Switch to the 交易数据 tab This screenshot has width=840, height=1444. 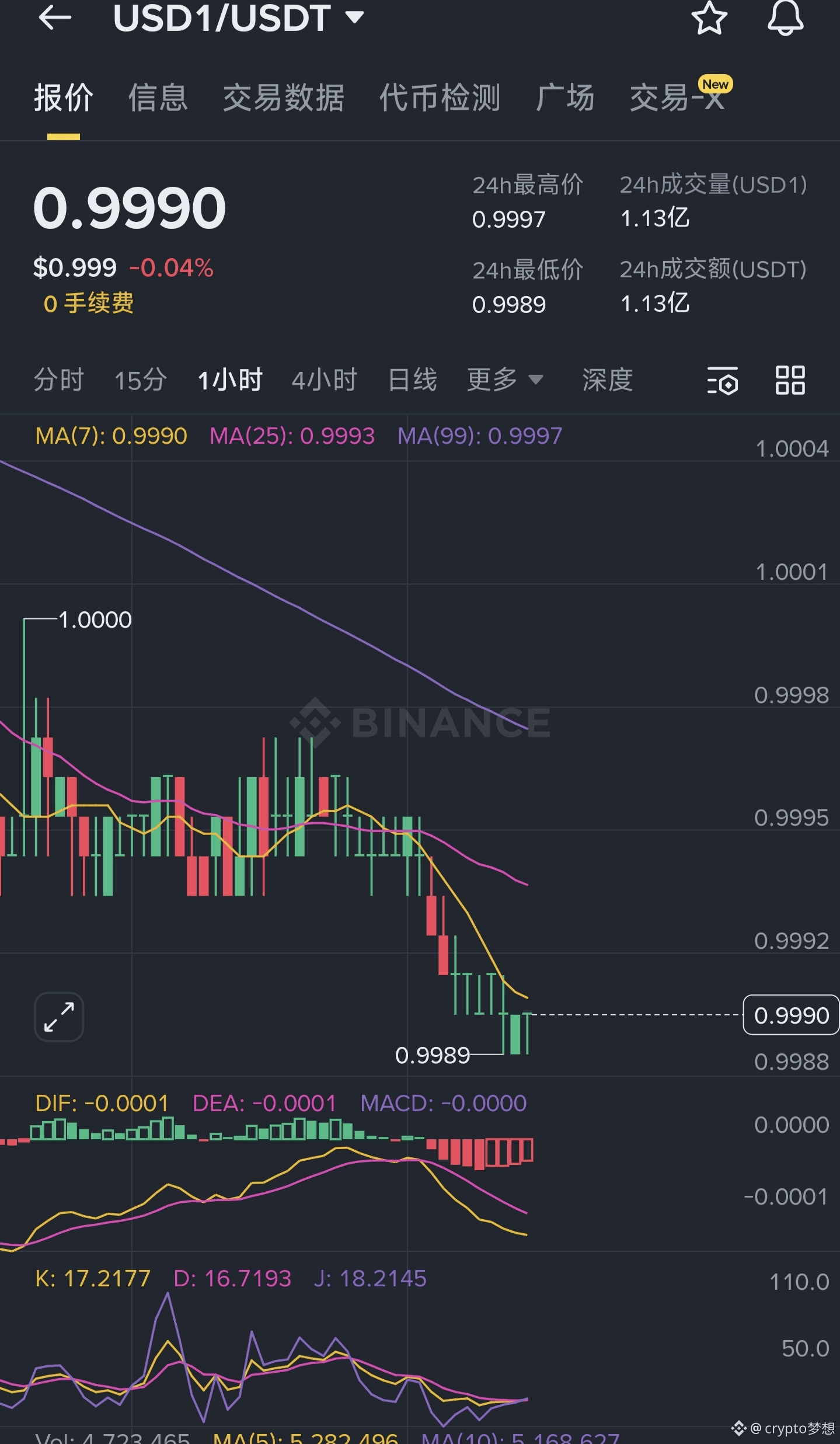pyautogui.click(x=284, y=98)
